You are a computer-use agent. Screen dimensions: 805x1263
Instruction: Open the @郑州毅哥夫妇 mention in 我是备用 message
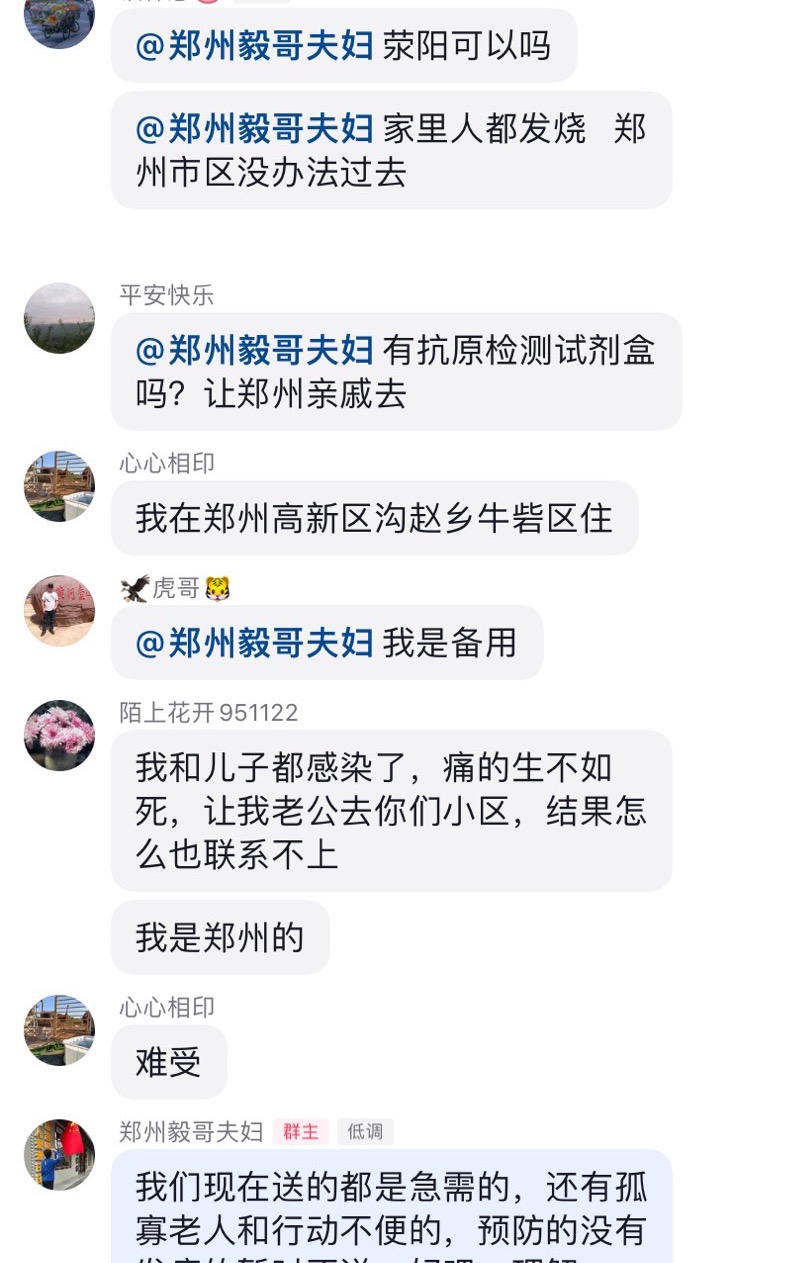pyautogui.click(x=254, y=643)
